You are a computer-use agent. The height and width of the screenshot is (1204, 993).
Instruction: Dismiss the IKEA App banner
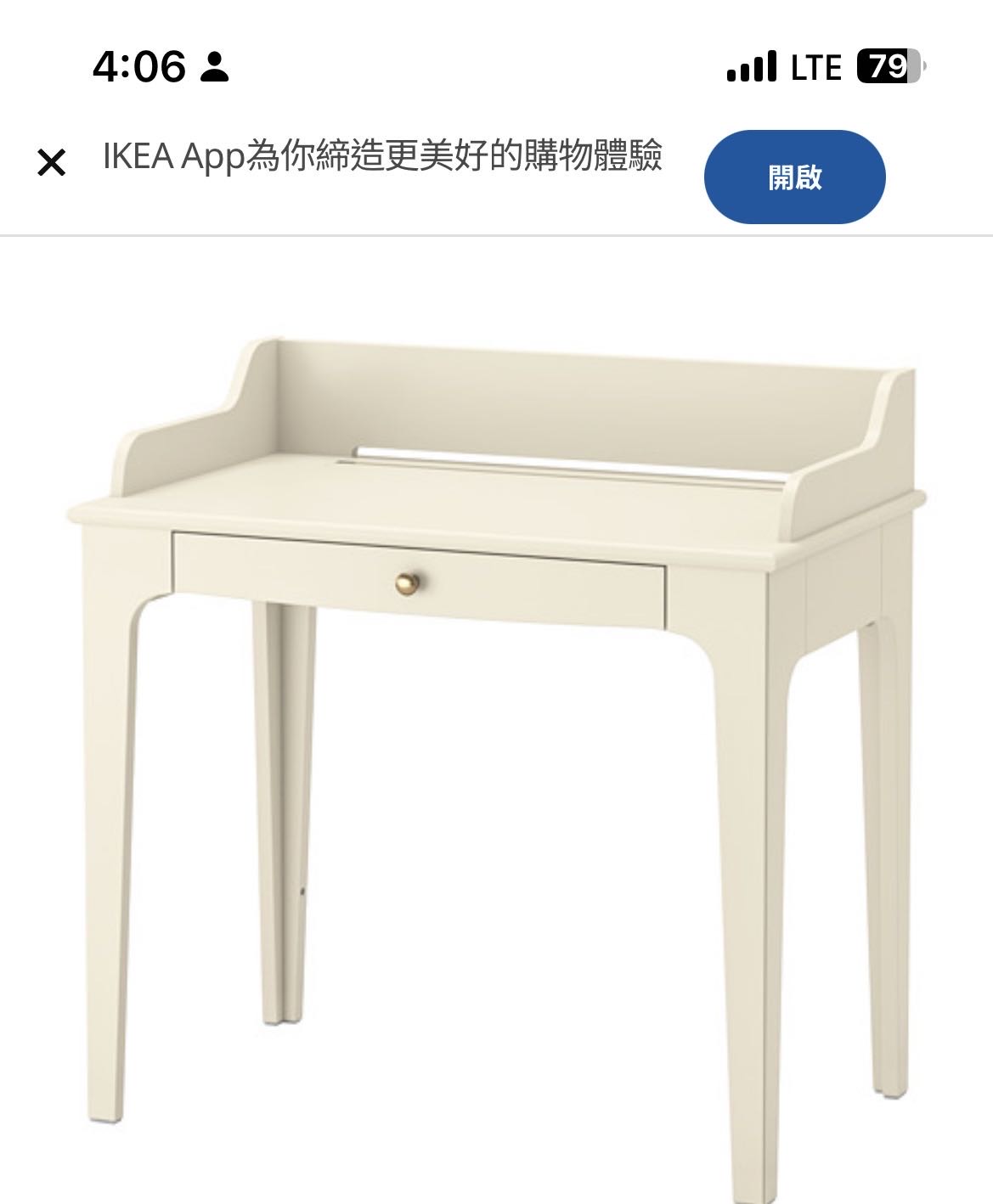click(52, 162)
